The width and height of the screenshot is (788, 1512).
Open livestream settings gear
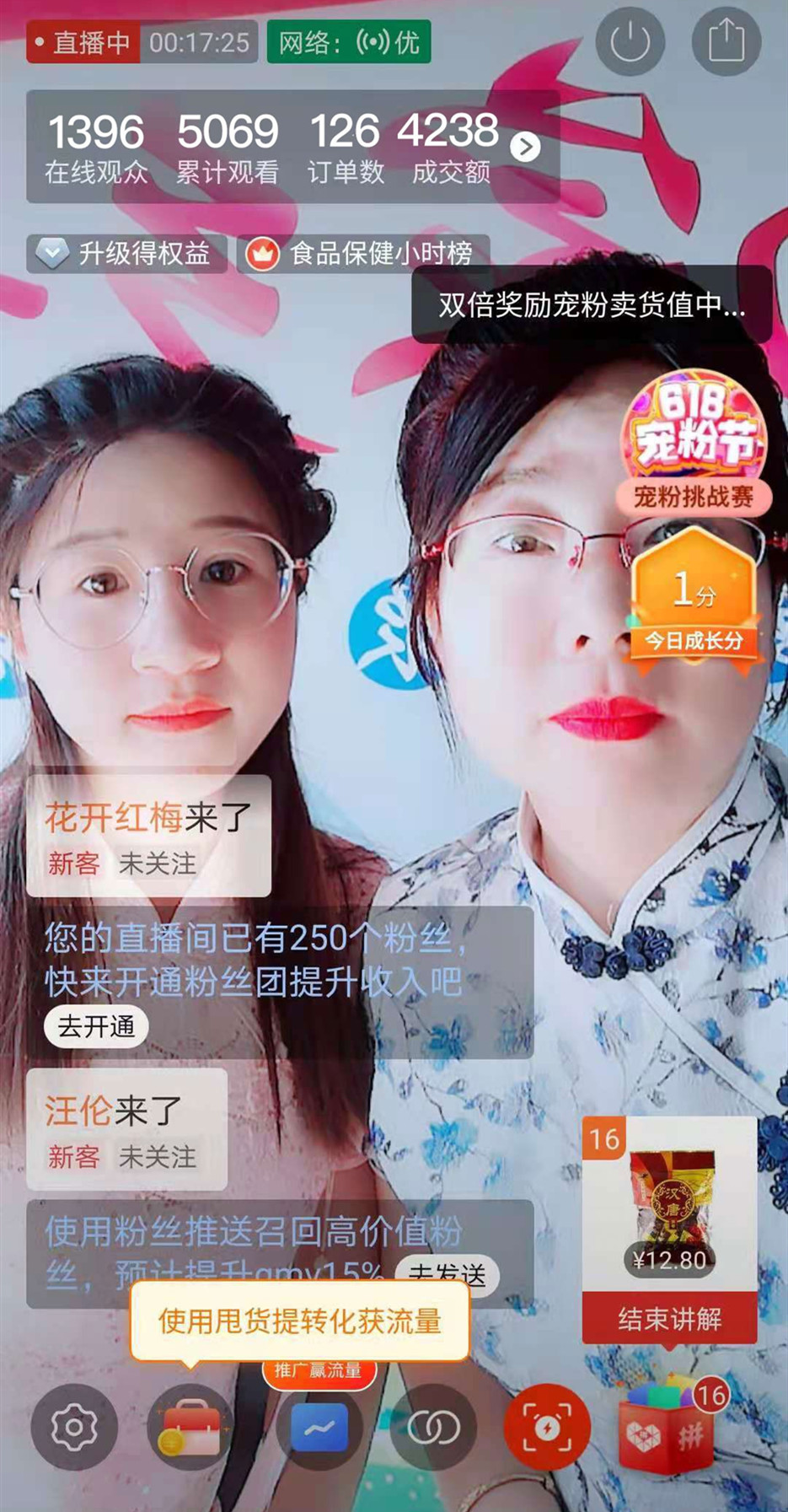74,1427
